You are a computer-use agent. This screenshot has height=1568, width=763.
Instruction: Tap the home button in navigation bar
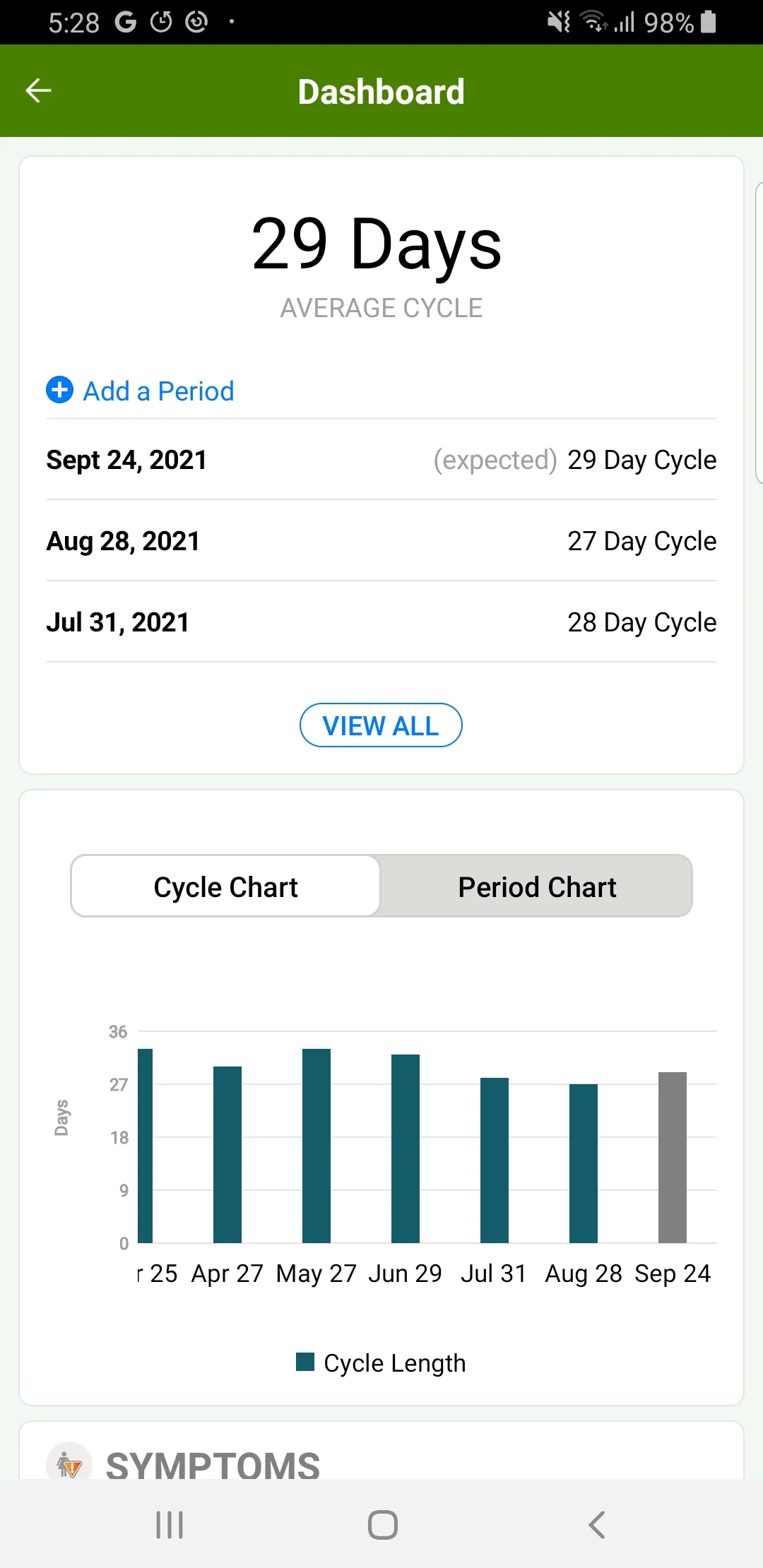tap(381, 1526)
